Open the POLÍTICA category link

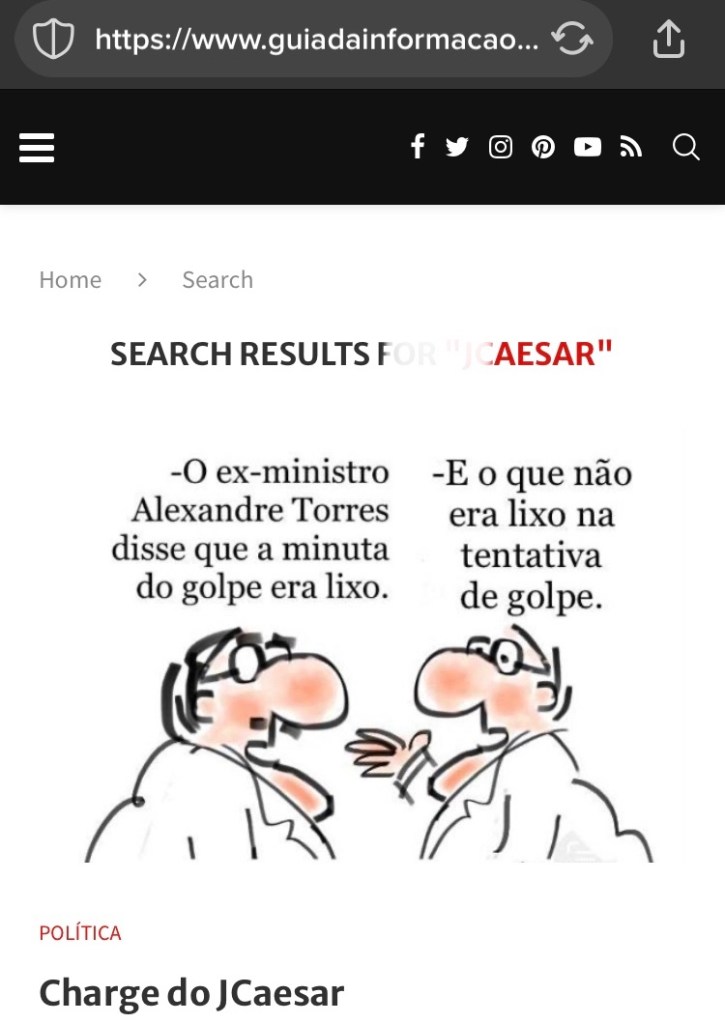[80, 933]
